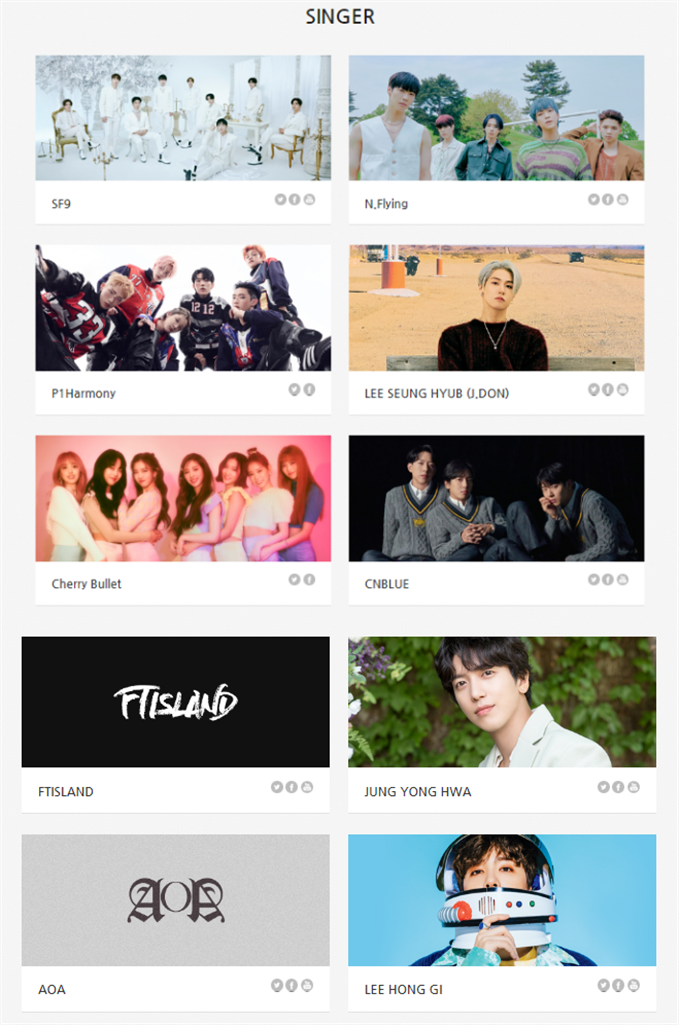Screen dimensions: 679x1025
Task: Open CNBLUE's YouTube icon
Action: point(622,579)
